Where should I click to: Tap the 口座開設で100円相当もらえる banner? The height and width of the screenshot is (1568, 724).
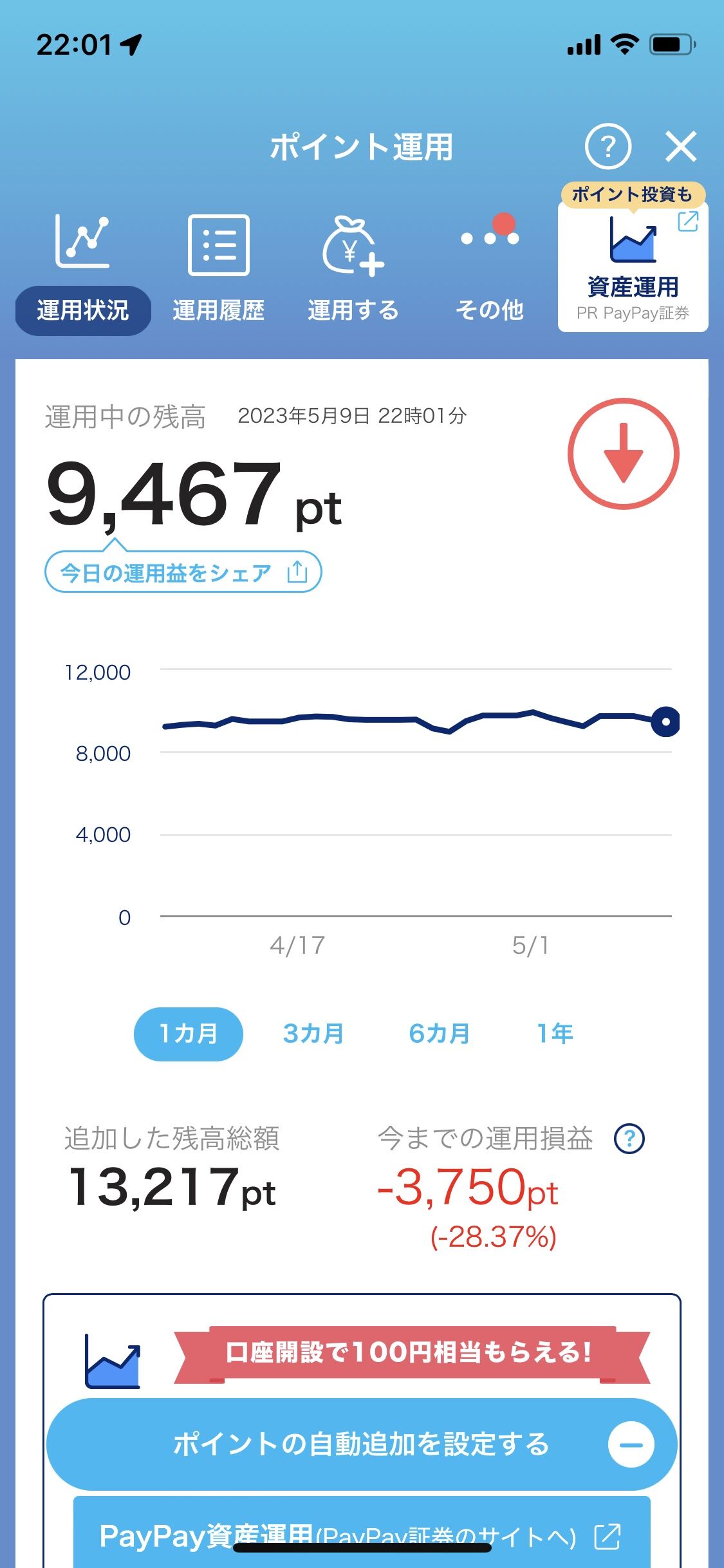[x=409, y=1352]
